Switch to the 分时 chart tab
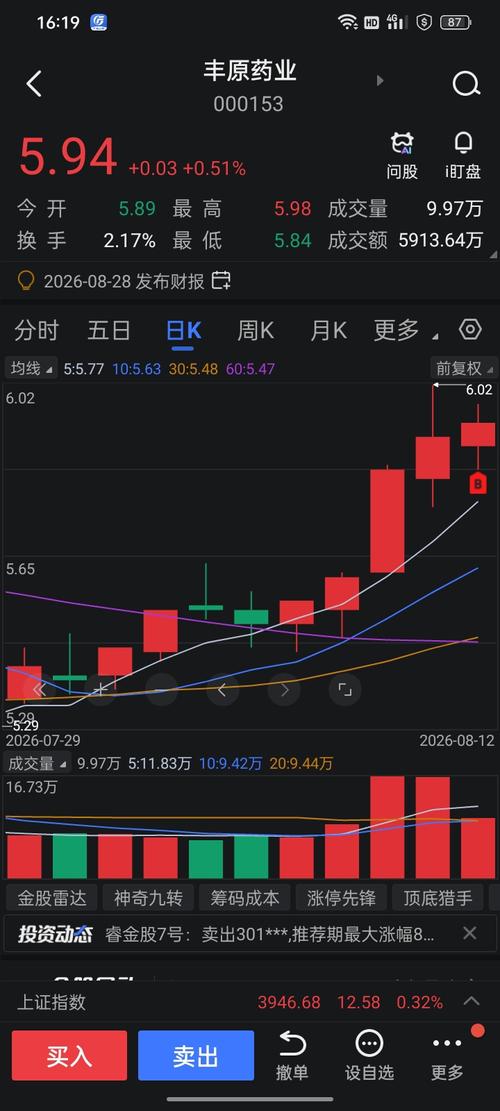Viewport: 500px width, 1111px height. click(x=37, y=330)
